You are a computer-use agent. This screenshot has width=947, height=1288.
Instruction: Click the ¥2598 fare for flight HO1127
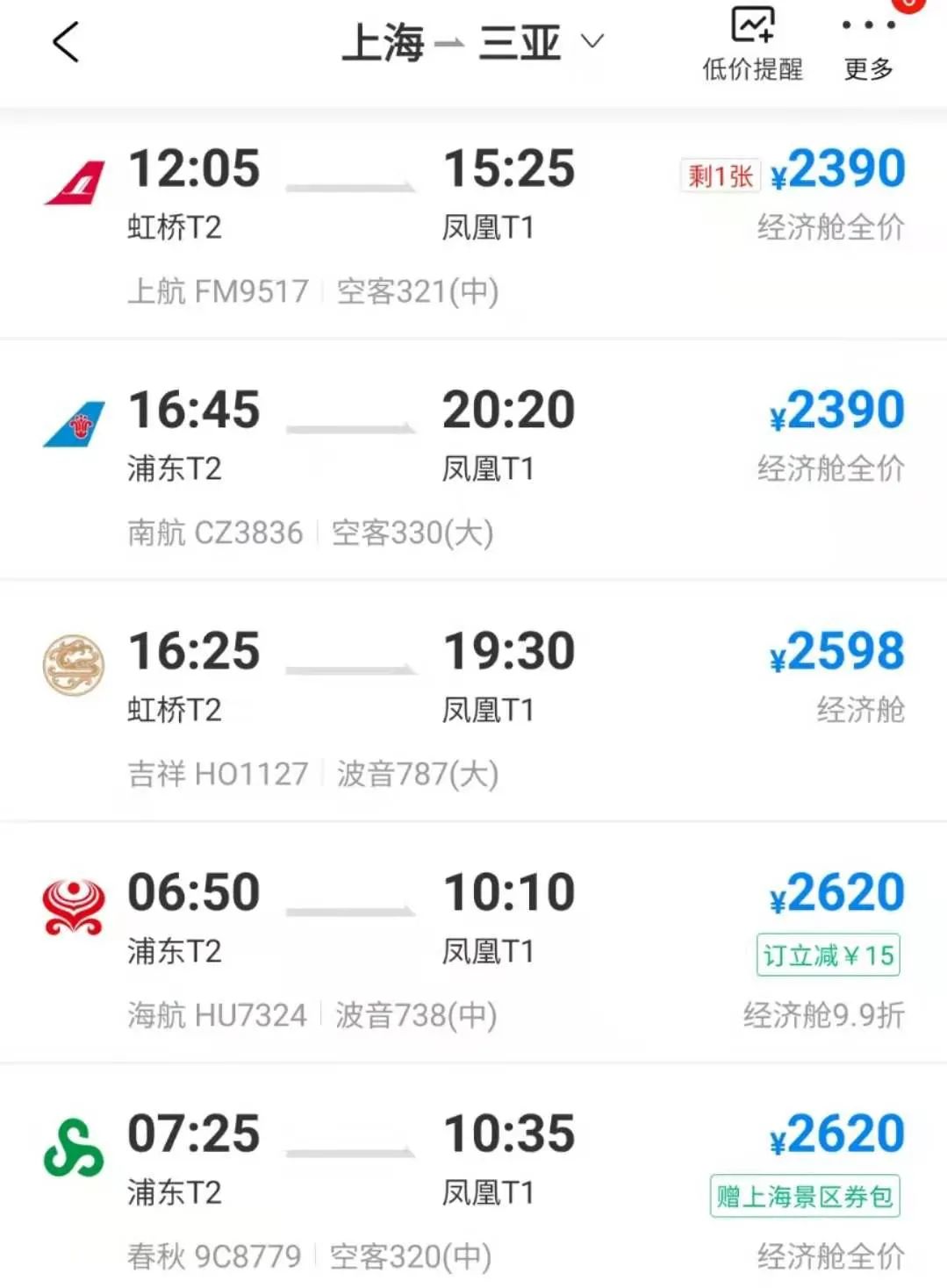click(835, 651)
